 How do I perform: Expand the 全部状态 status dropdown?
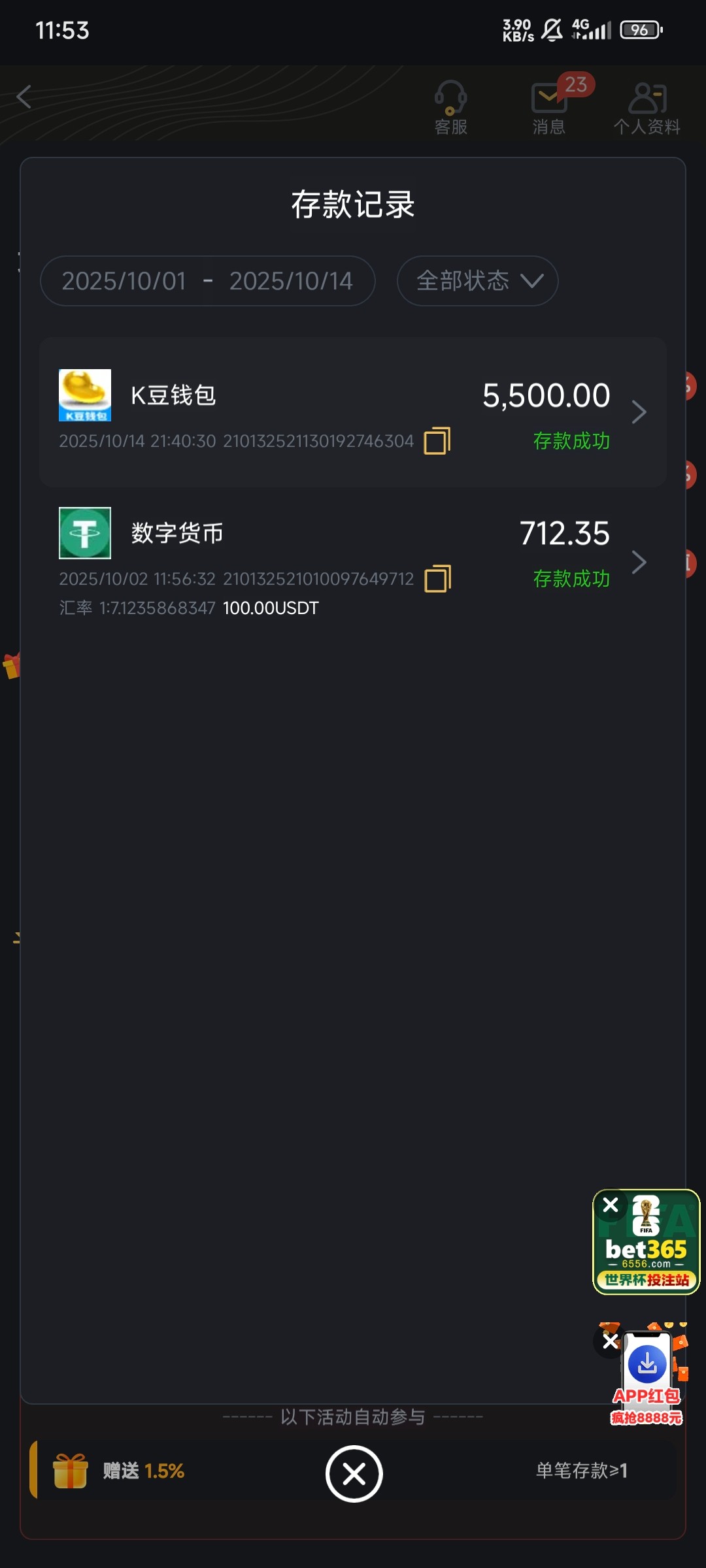[478, 281]
